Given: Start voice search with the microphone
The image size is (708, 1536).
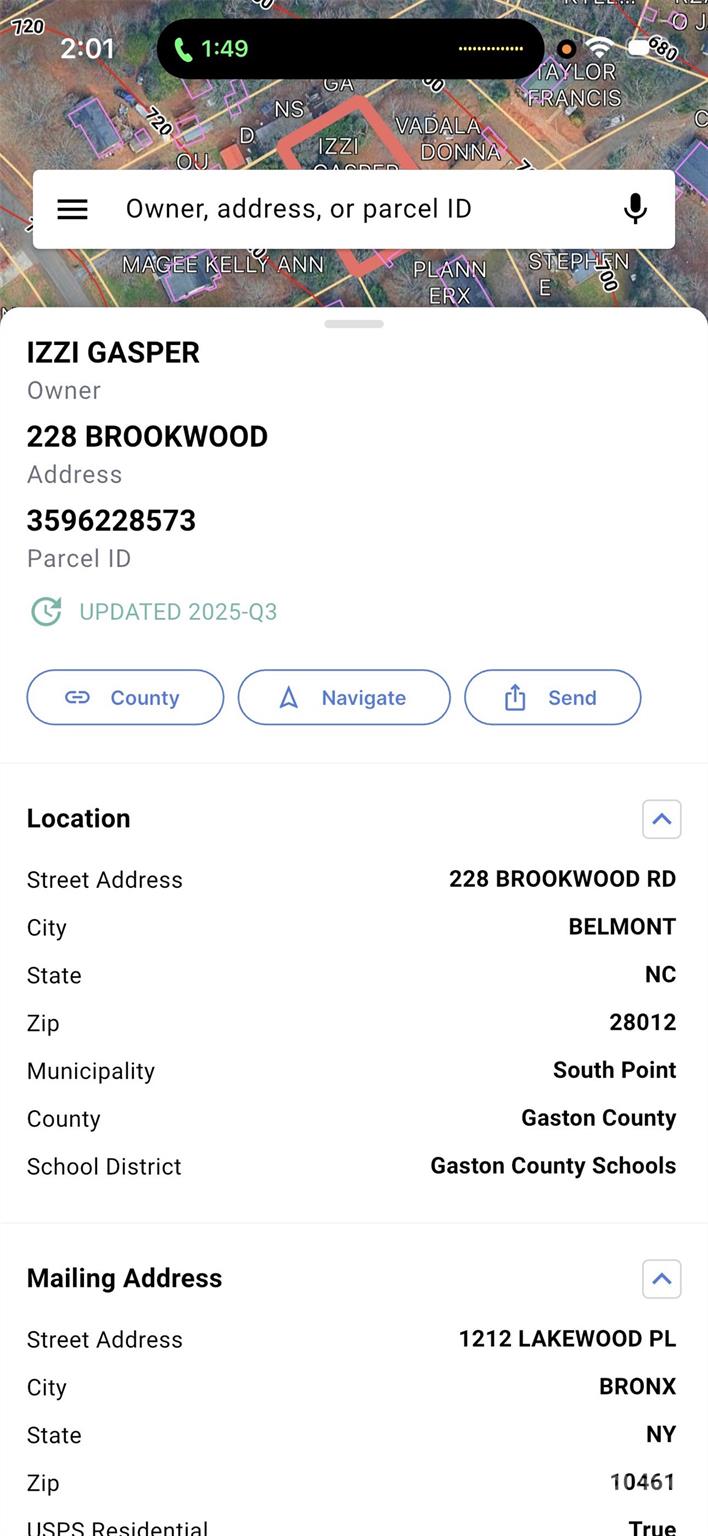Looking at the screenshot, I should pos(635,209).
